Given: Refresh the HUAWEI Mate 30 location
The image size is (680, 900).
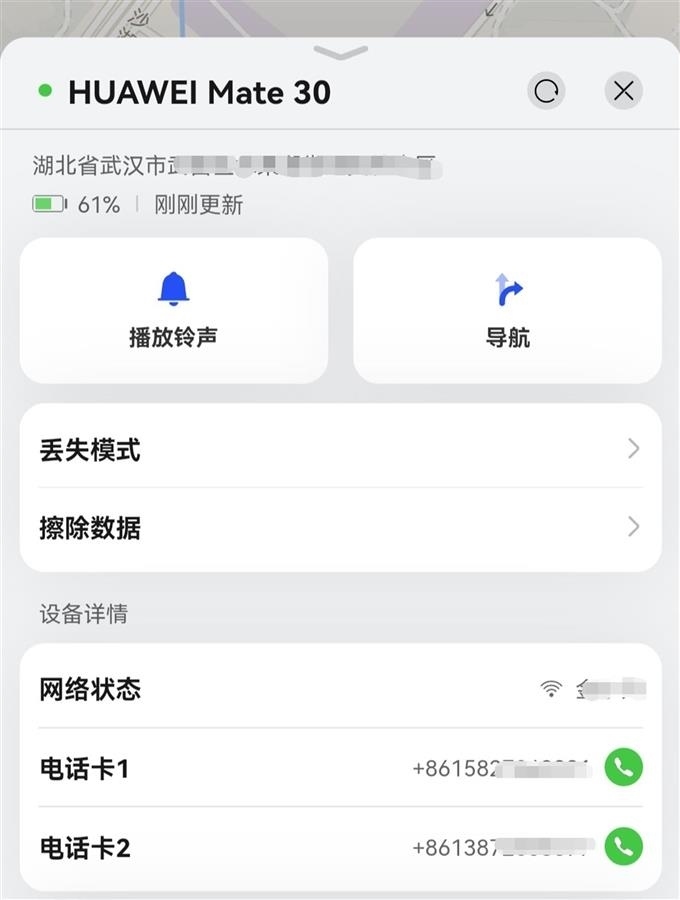Looking at the screenshot, I should tap(546, 92).
